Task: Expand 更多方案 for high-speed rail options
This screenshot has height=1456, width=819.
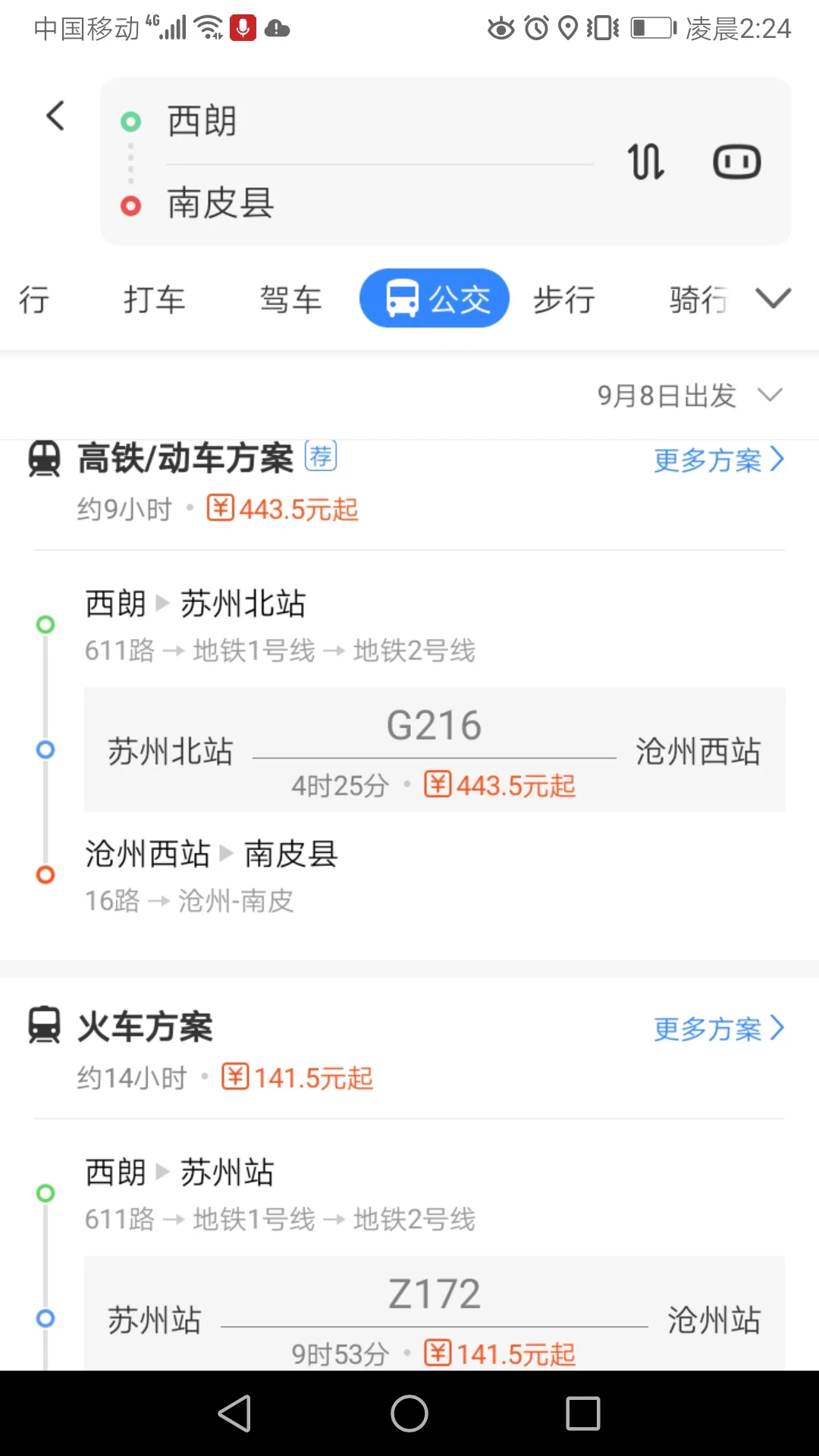Action: point(717,460)
